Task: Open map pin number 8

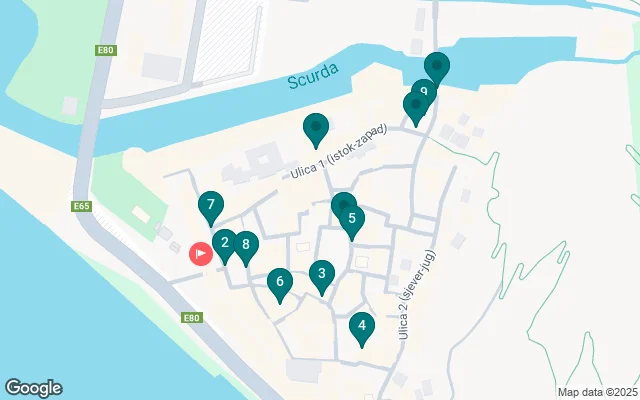Action: [x=246, y=246]
